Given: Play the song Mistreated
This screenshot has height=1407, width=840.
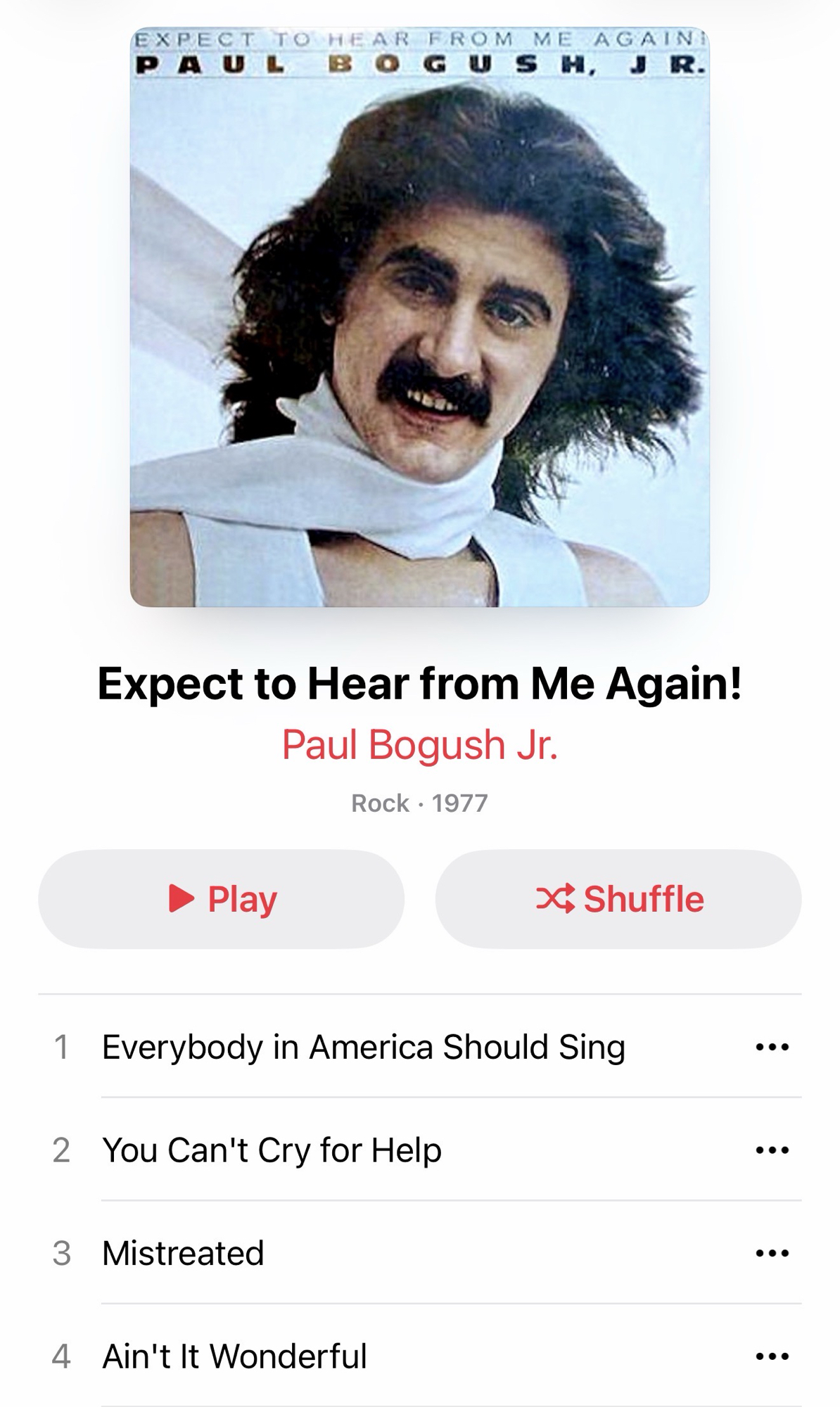Looking at the screenshot, I should point(183,1253).
